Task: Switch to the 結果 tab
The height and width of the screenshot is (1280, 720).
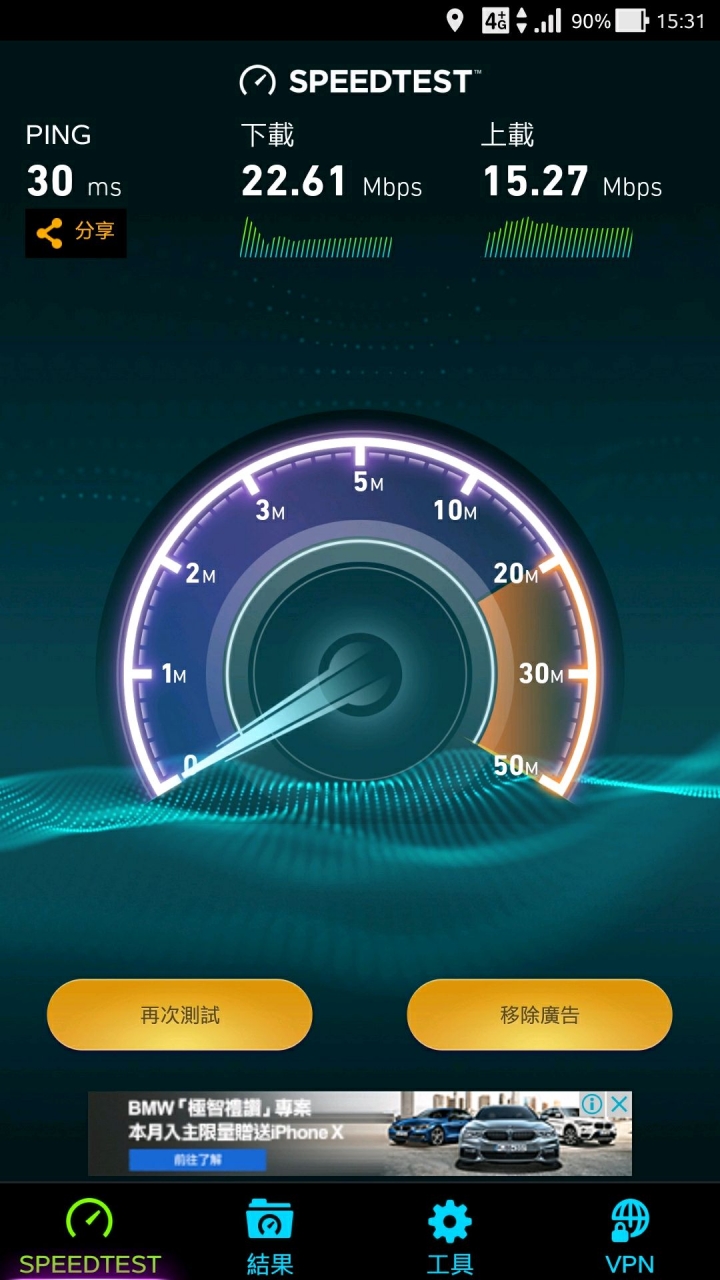Action: (x=269, y=1235)
